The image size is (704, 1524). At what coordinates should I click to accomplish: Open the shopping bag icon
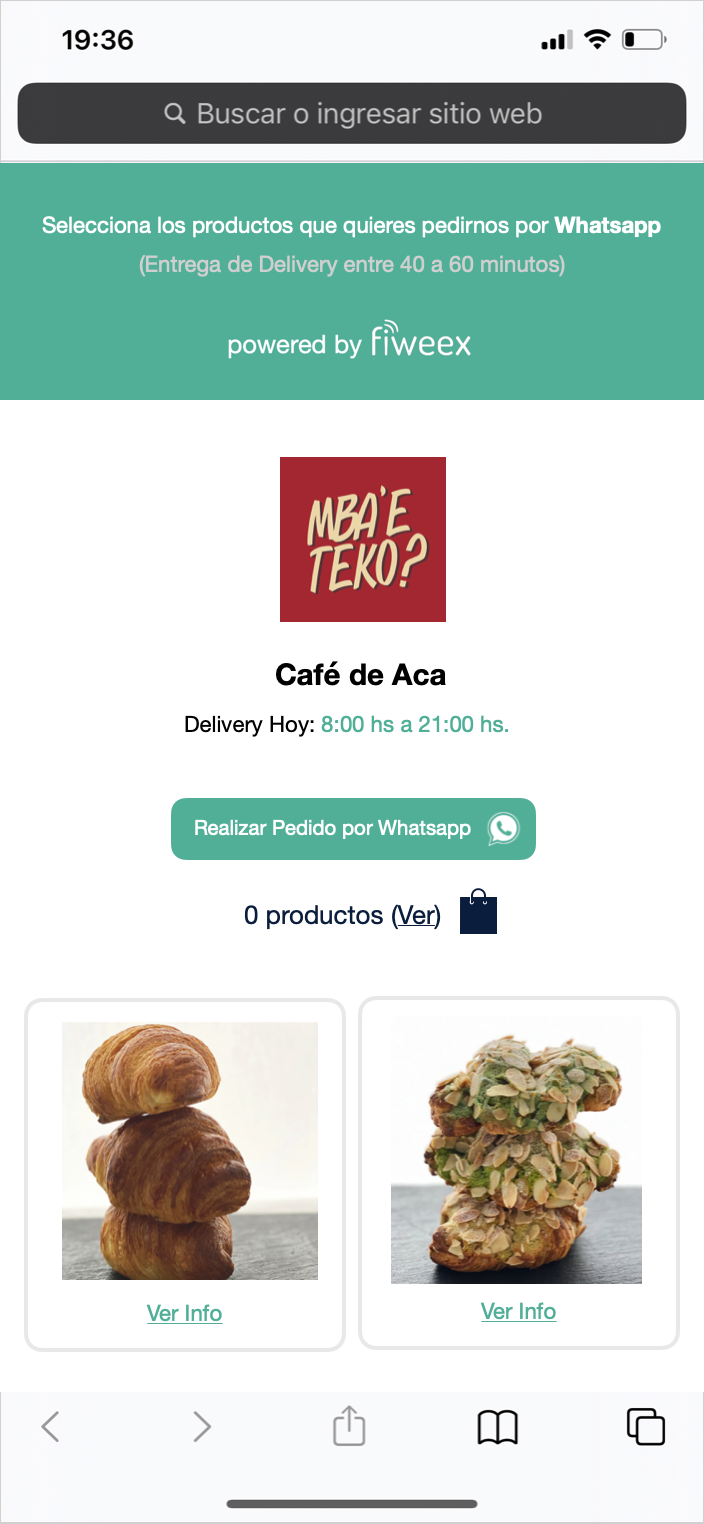click(478, 912)
